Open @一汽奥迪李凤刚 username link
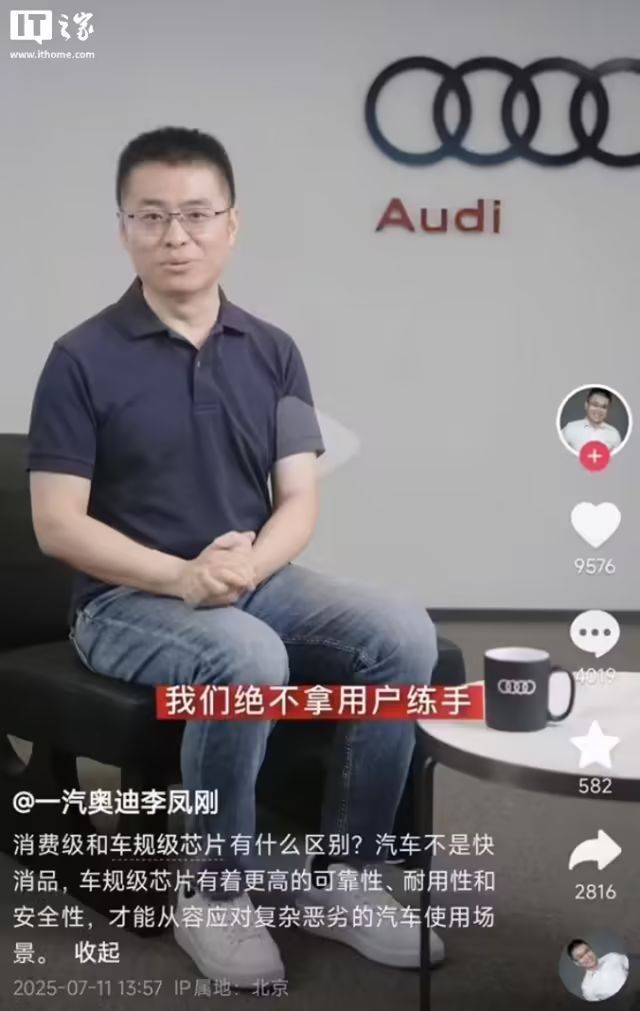Image resolution: width=640 pixels, height=1011 pixels. point(115,802)
